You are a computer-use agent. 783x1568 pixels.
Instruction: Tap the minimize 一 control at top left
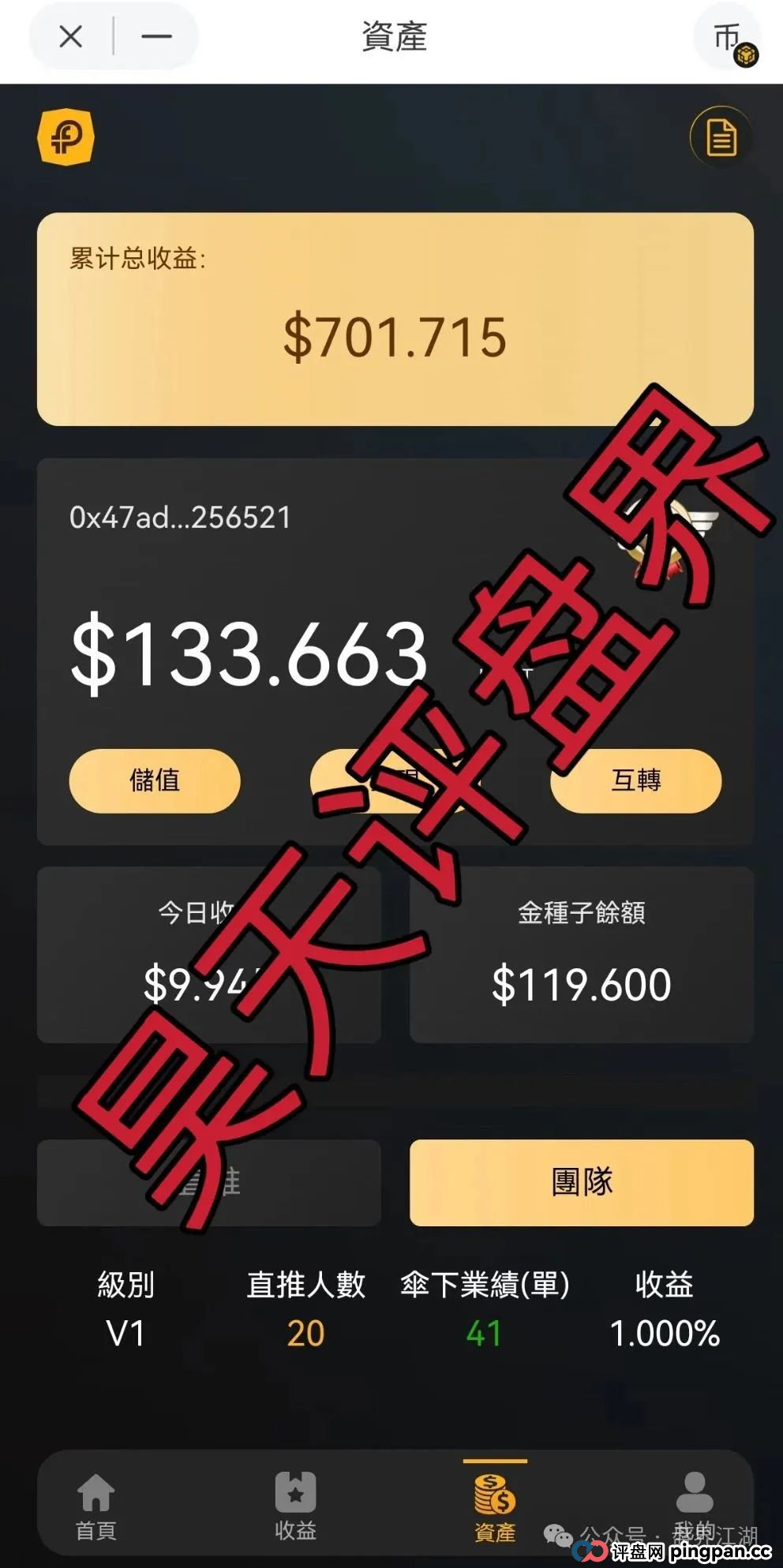point(155,36)
